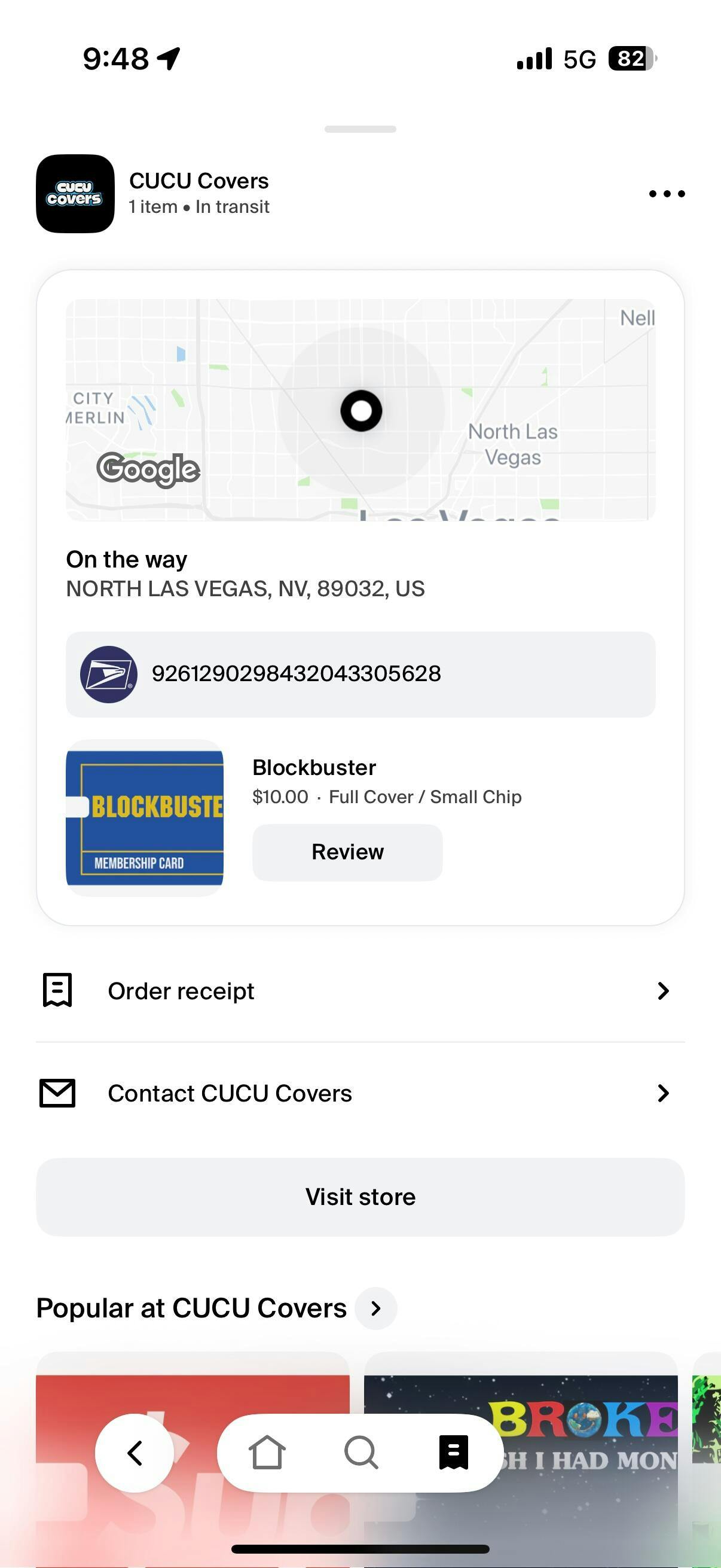Review the Blockbuster item
Image resolution: width=721 pixels, height=1568 pixels.
point(347,852)
